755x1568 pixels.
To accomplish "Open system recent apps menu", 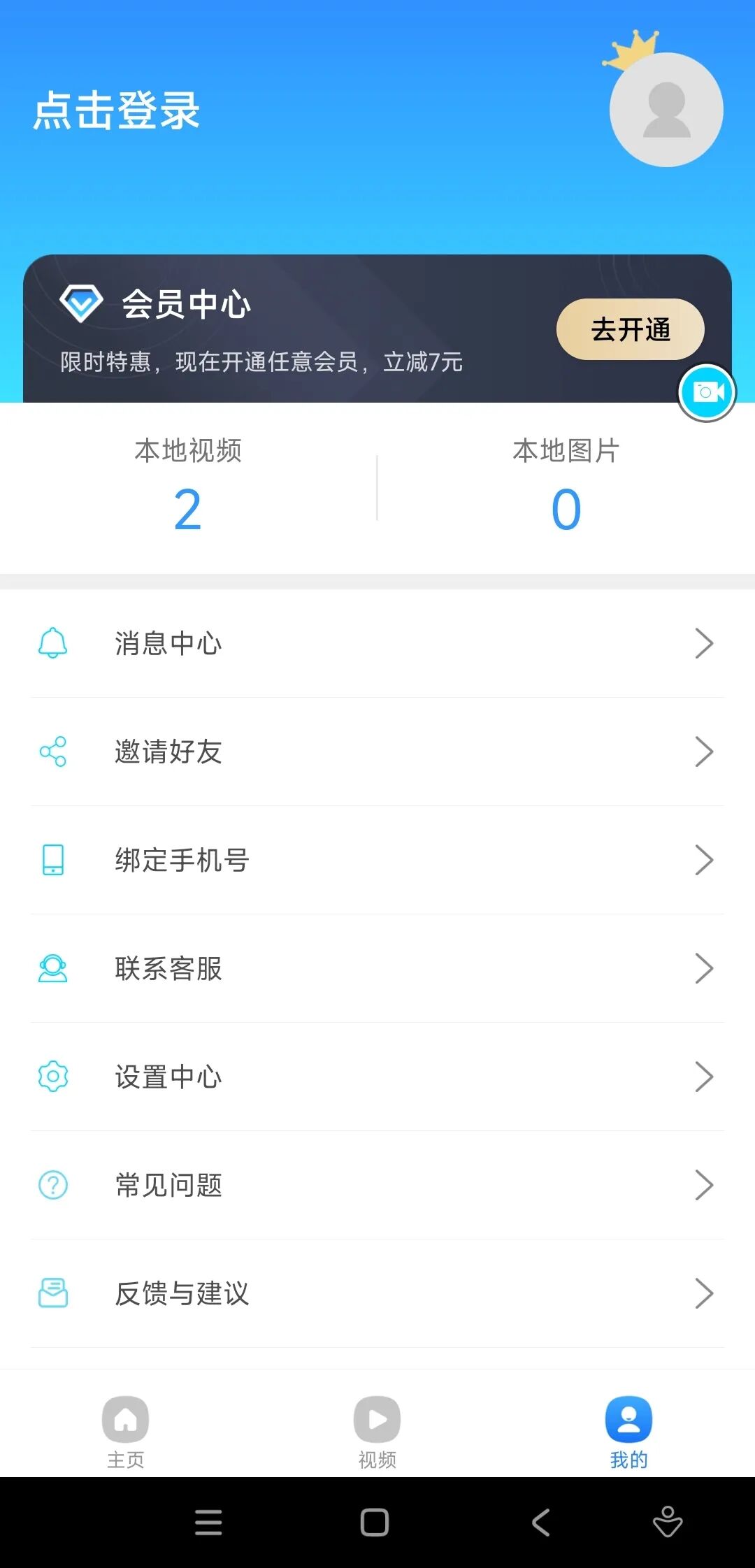I will [208, 1522].
